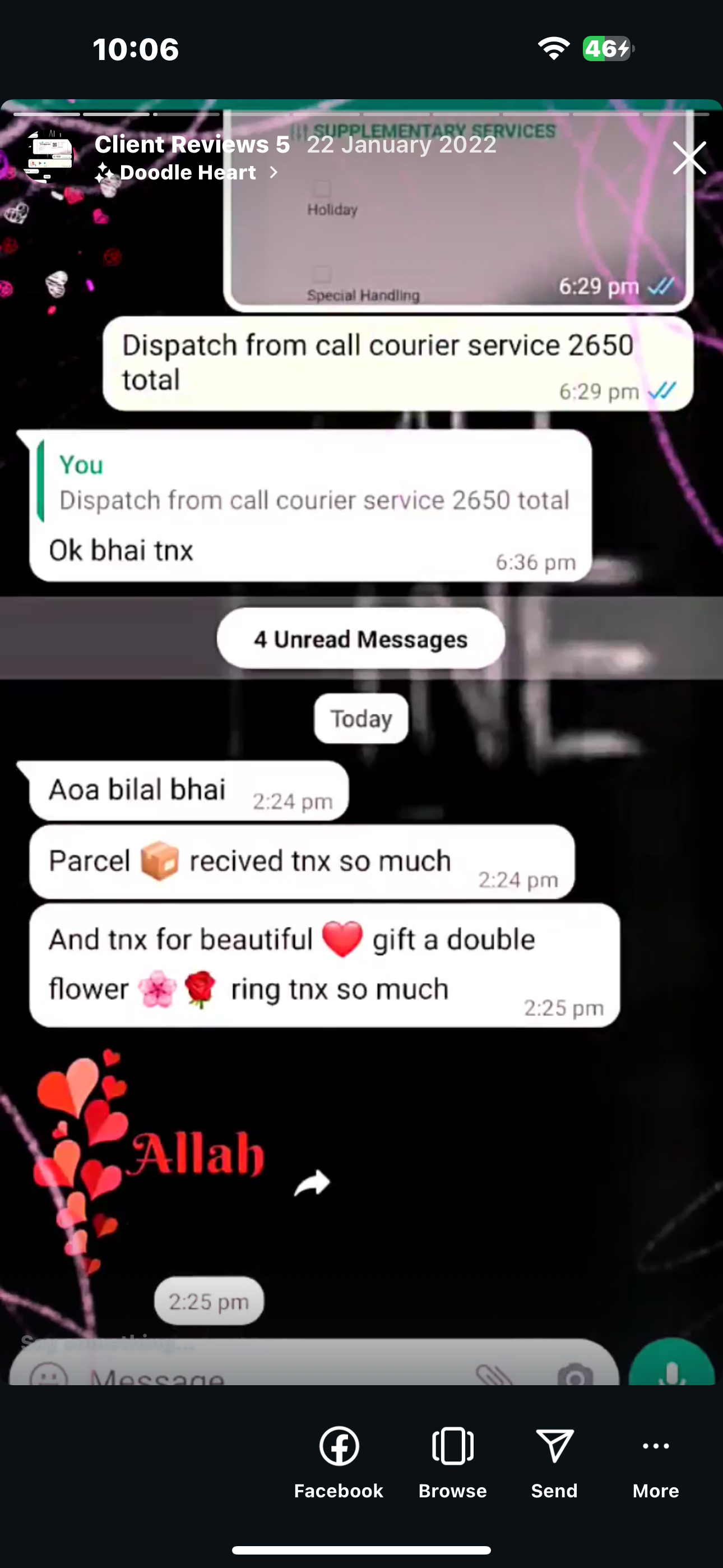Image resolution: width=723 pixels, height=1568 pixels.
Task: Tap the Browse button
Action: [x=452, y=1461]
